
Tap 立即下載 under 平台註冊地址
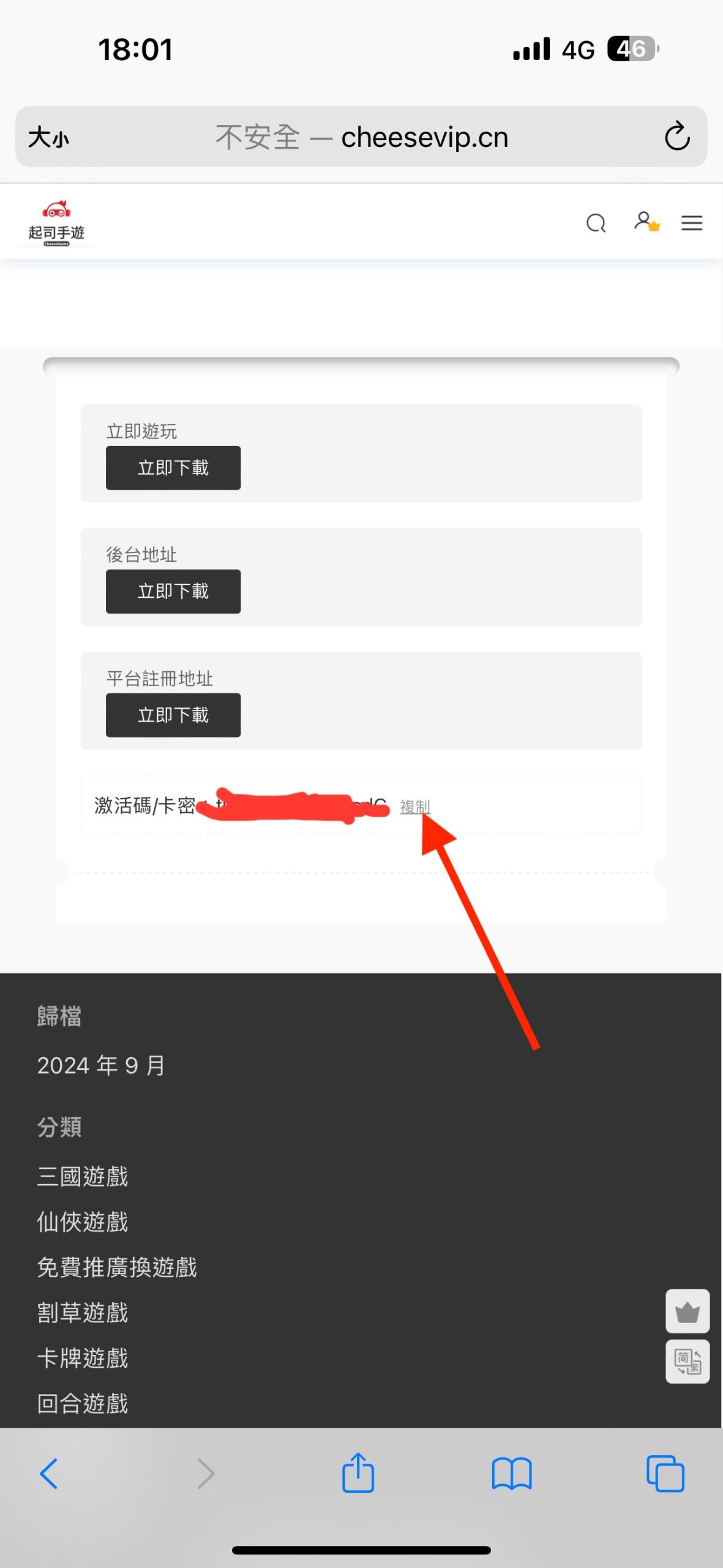click(x=173, y=715)
